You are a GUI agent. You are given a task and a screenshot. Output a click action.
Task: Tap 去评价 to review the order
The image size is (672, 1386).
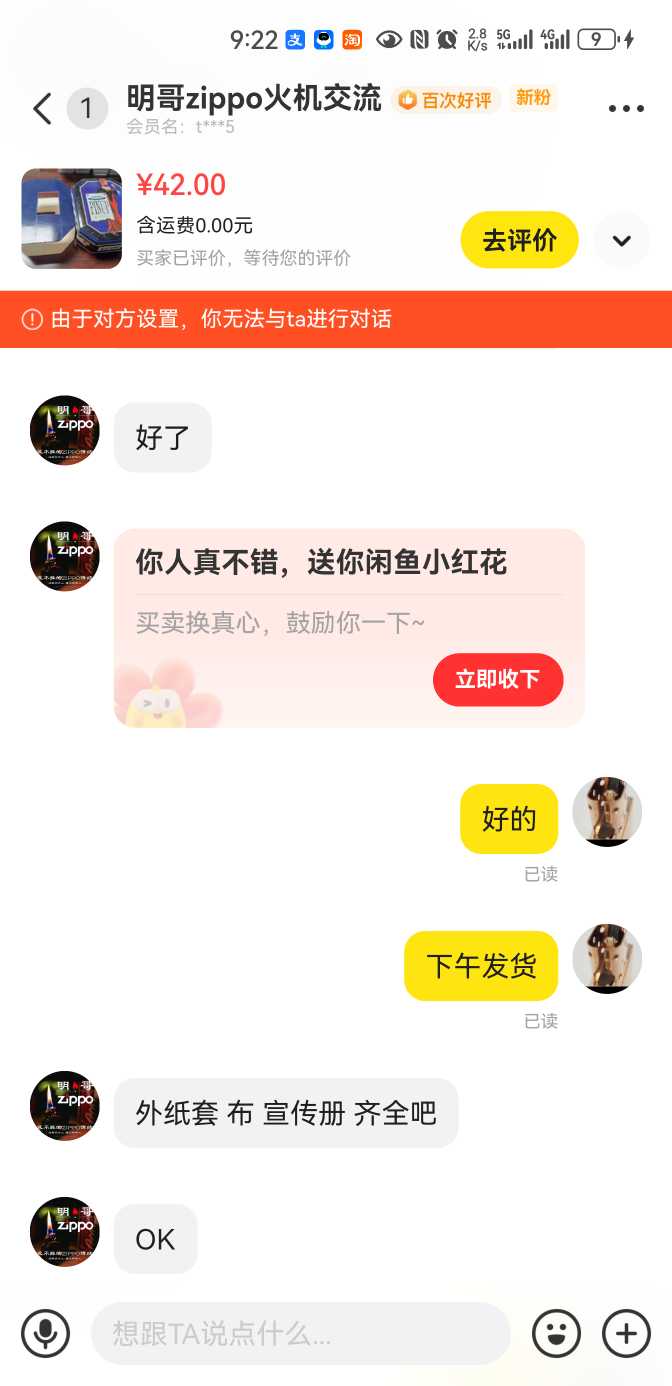519,240
